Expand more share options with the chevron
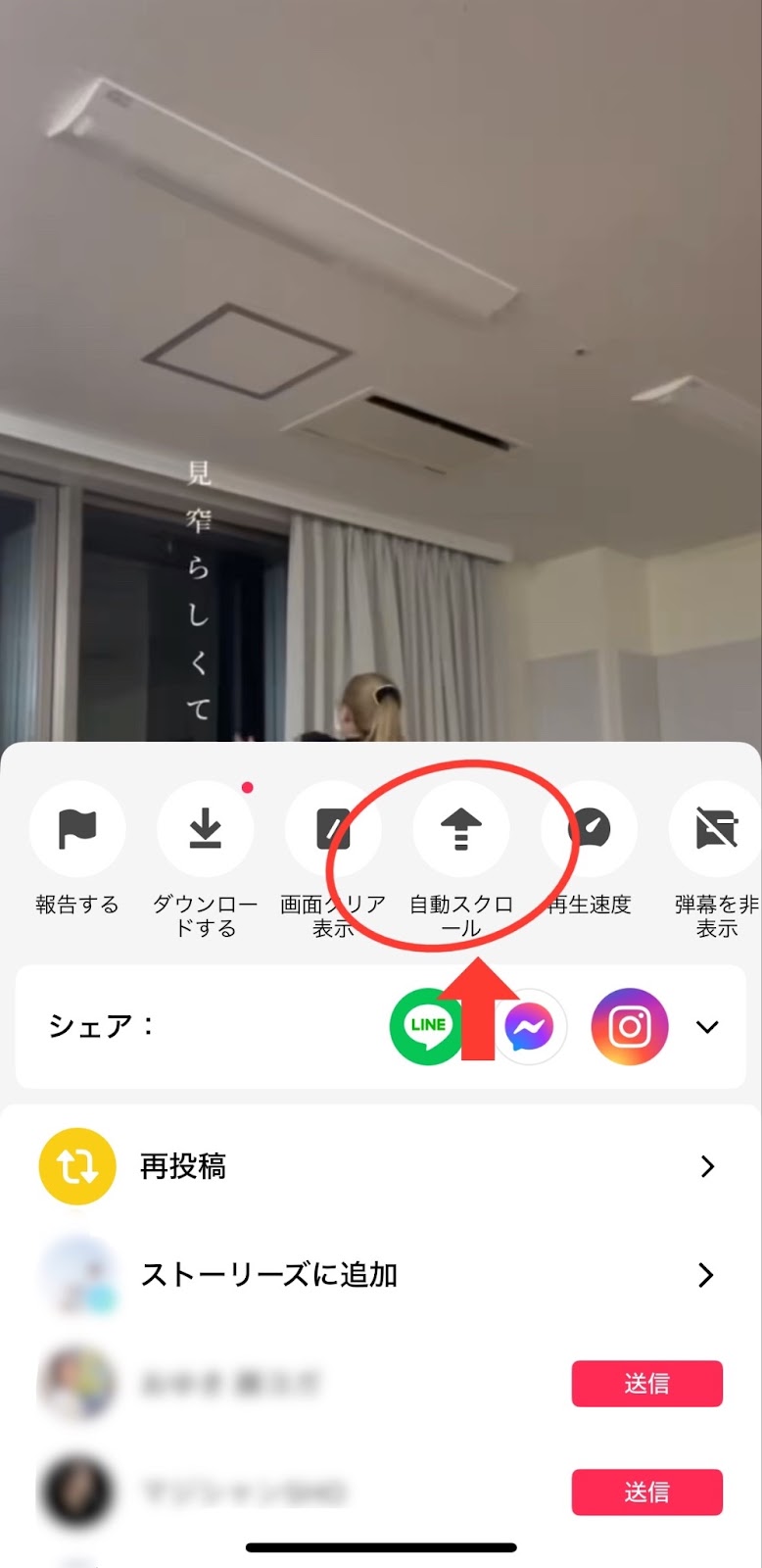762x1568 pixels. click(x=707, y=1027)
